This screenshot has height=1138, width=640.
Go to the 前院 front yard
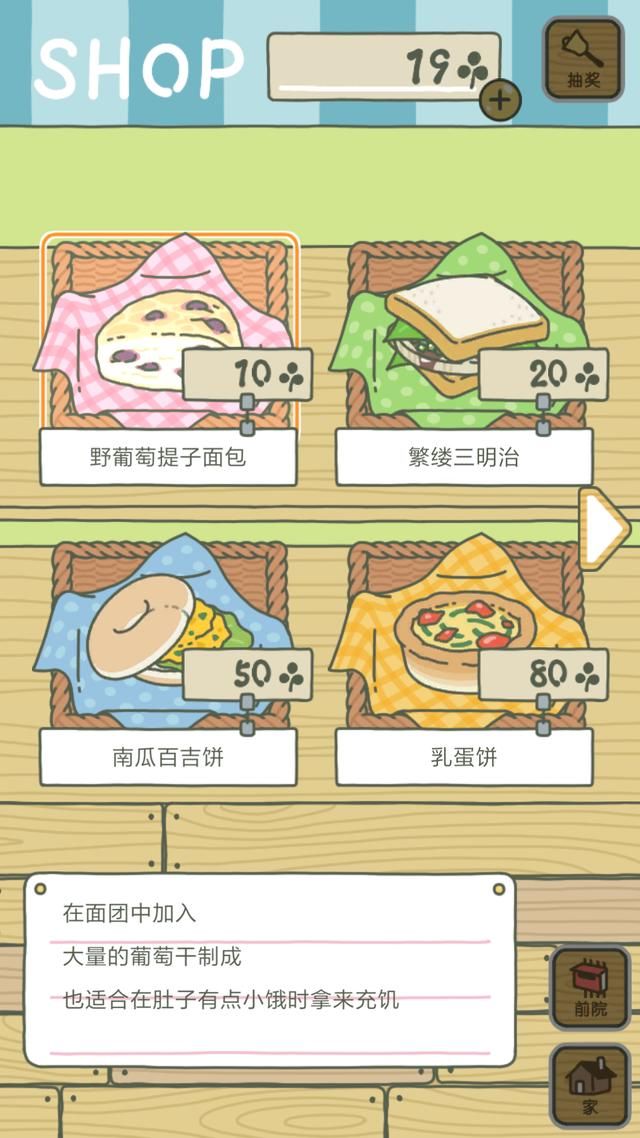tap(590, 988)
